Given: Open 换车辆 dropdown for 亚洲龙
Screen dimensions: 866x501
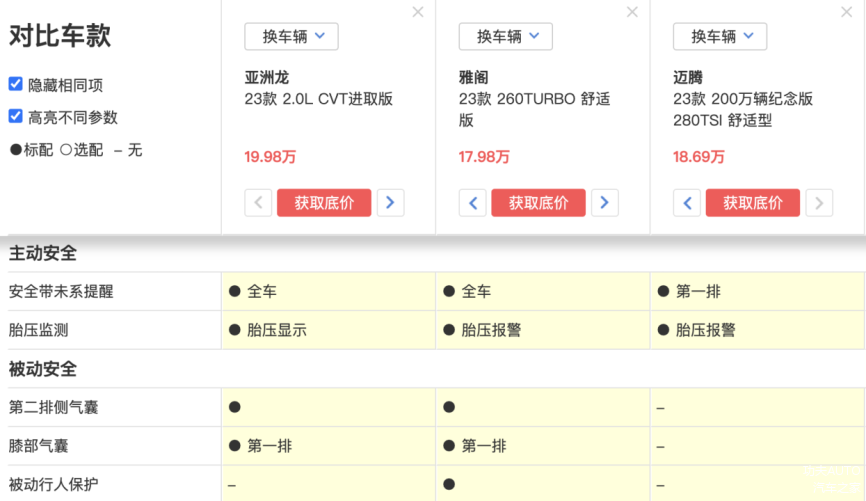Looking at the screenshot, I should click(x=291, y=36).
